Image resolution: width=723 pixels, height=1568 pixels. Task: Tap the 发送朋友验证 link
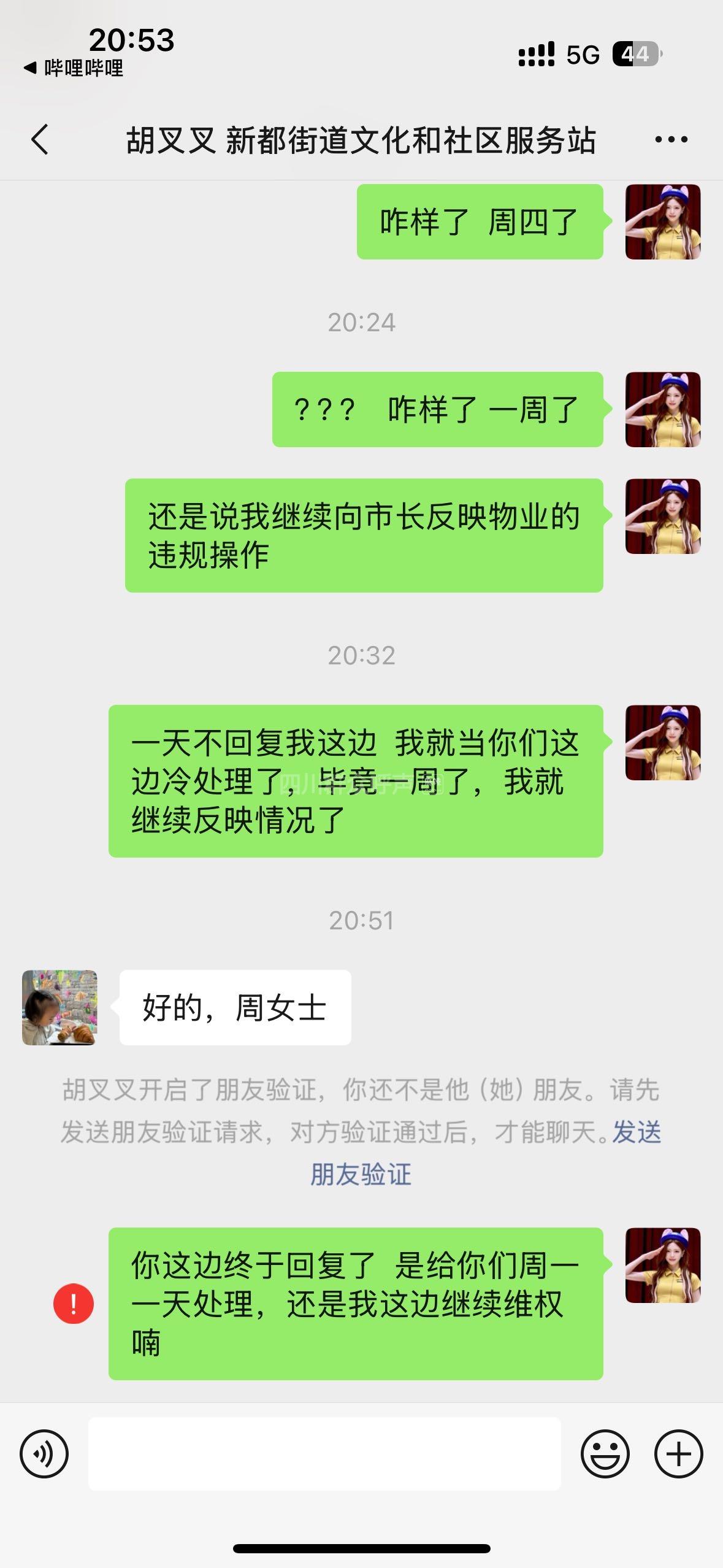pos(361,1174)
